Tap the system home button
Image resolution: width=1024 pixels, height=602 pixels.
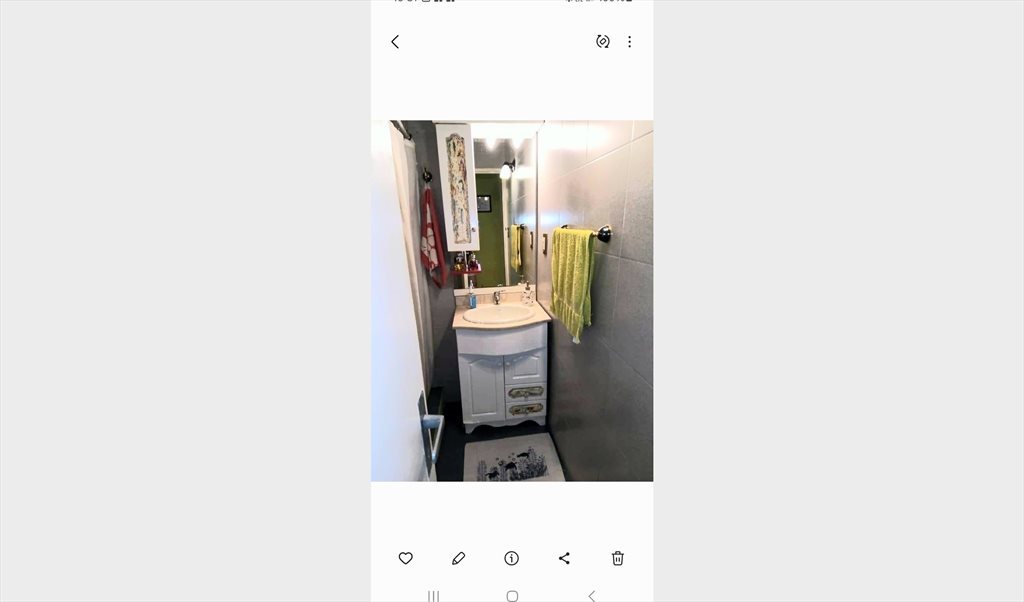pyautogui.click(x=512, y=595)
